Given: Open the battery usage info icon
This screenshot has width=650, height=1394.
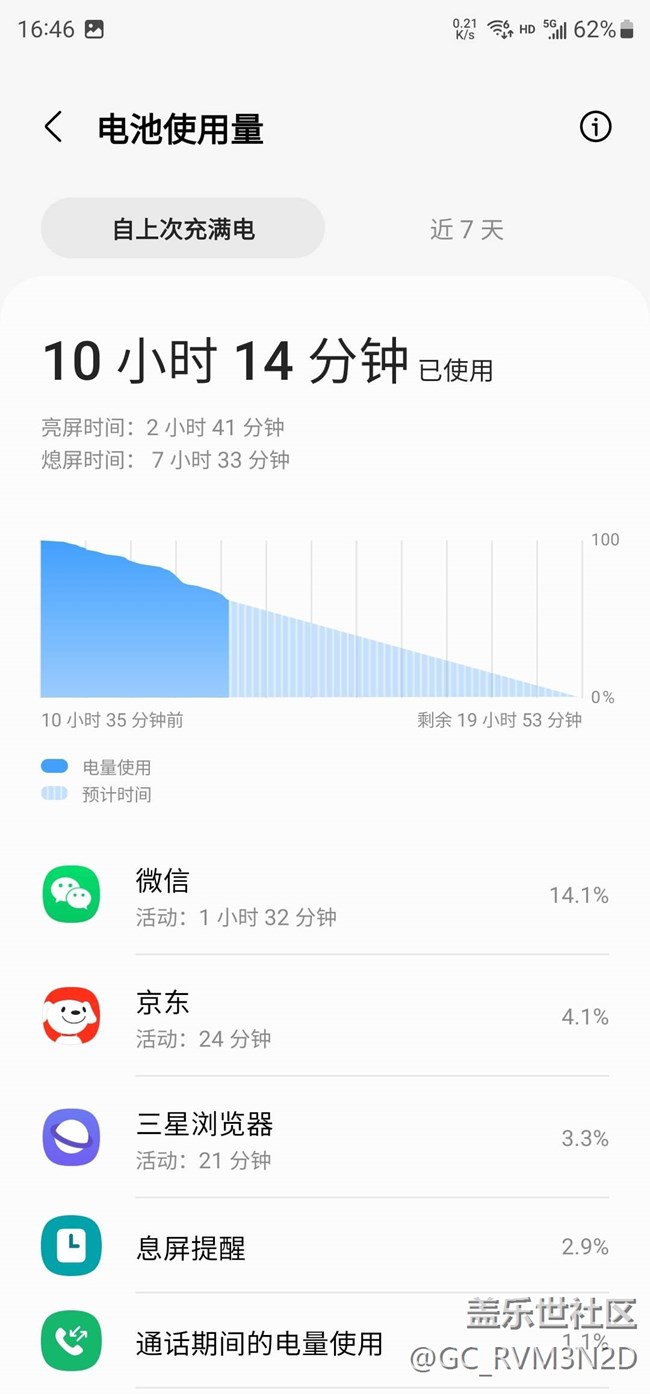Looking at the screenshot, I should [x=595, y=127].
